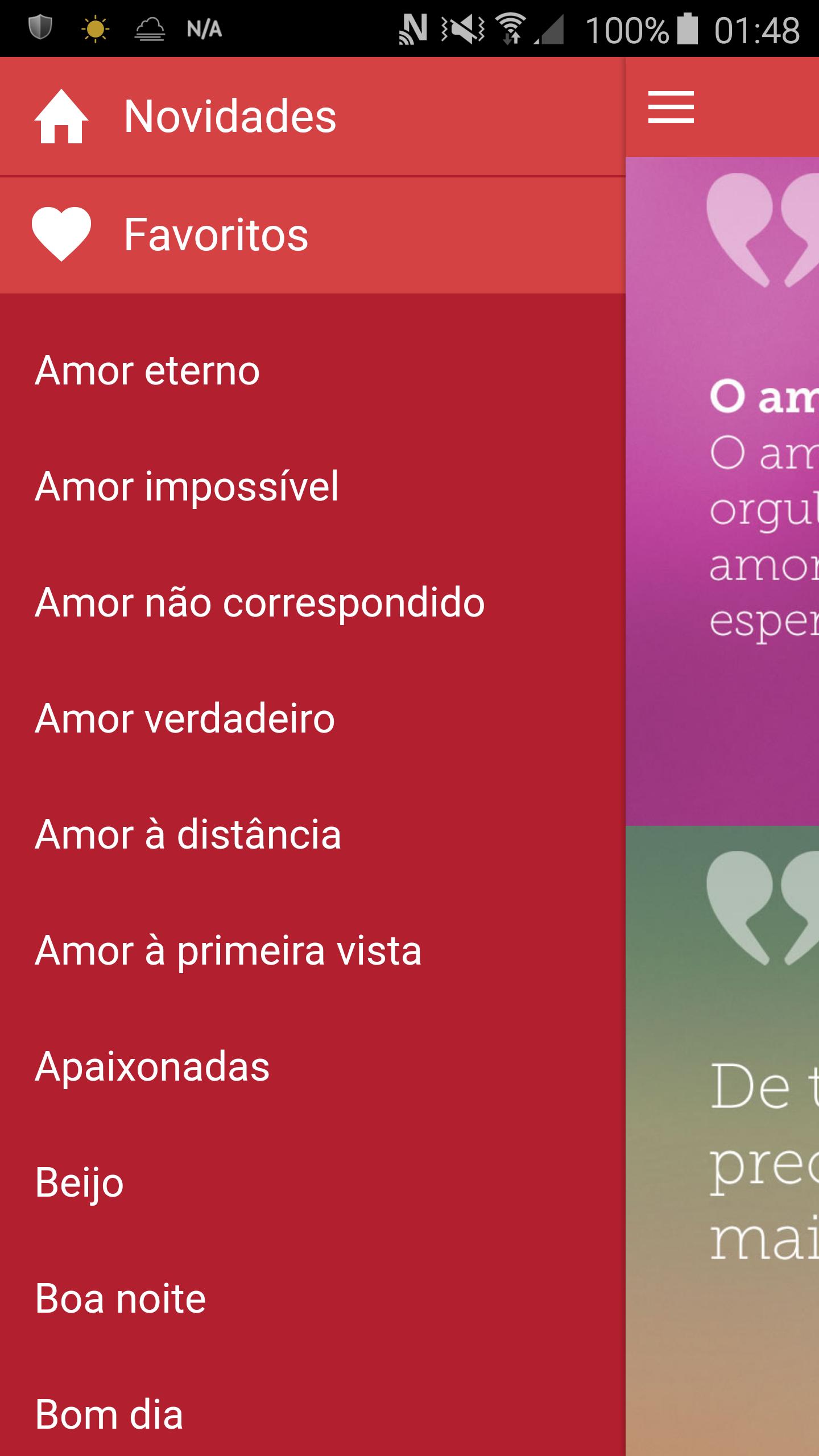The width and height of the screenshot is (819, 1456).
Task: Select Amor à distância
Action: pyautogui.click(x=188, y=835)
